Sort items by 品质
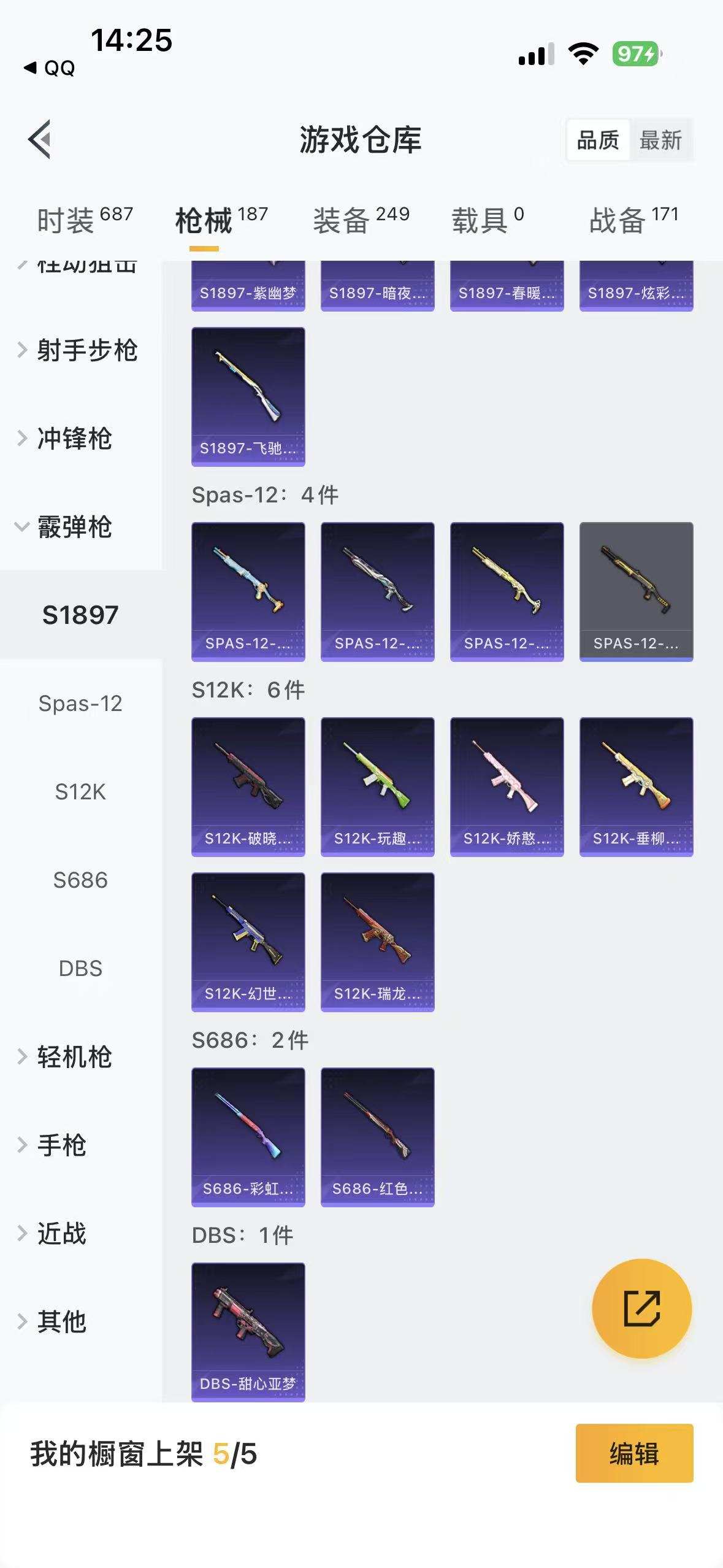The height and width of the screenshot is (1568, 723). coord(598,140)
